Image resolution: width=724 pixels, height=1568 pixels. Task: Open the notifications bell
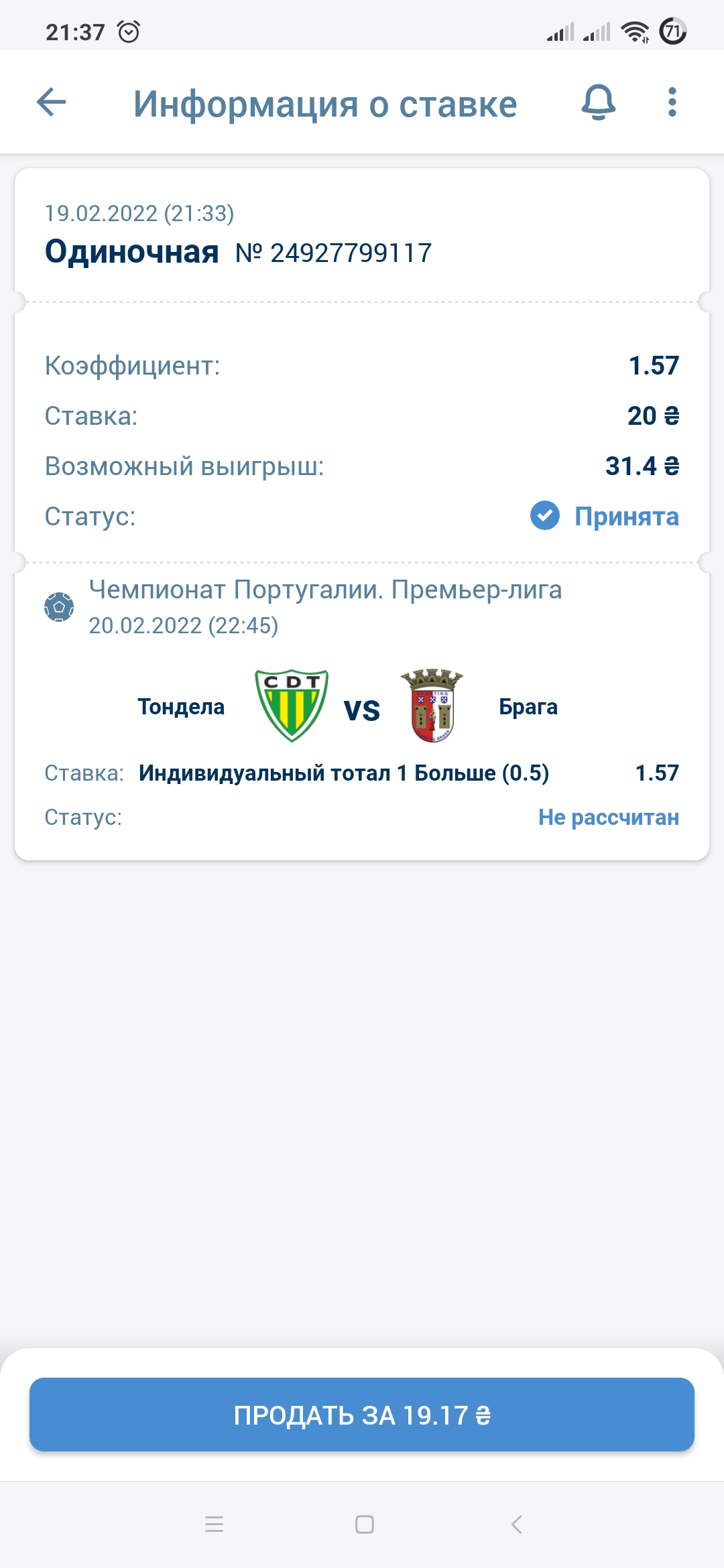pyautogui.click(x=598, y=103)
